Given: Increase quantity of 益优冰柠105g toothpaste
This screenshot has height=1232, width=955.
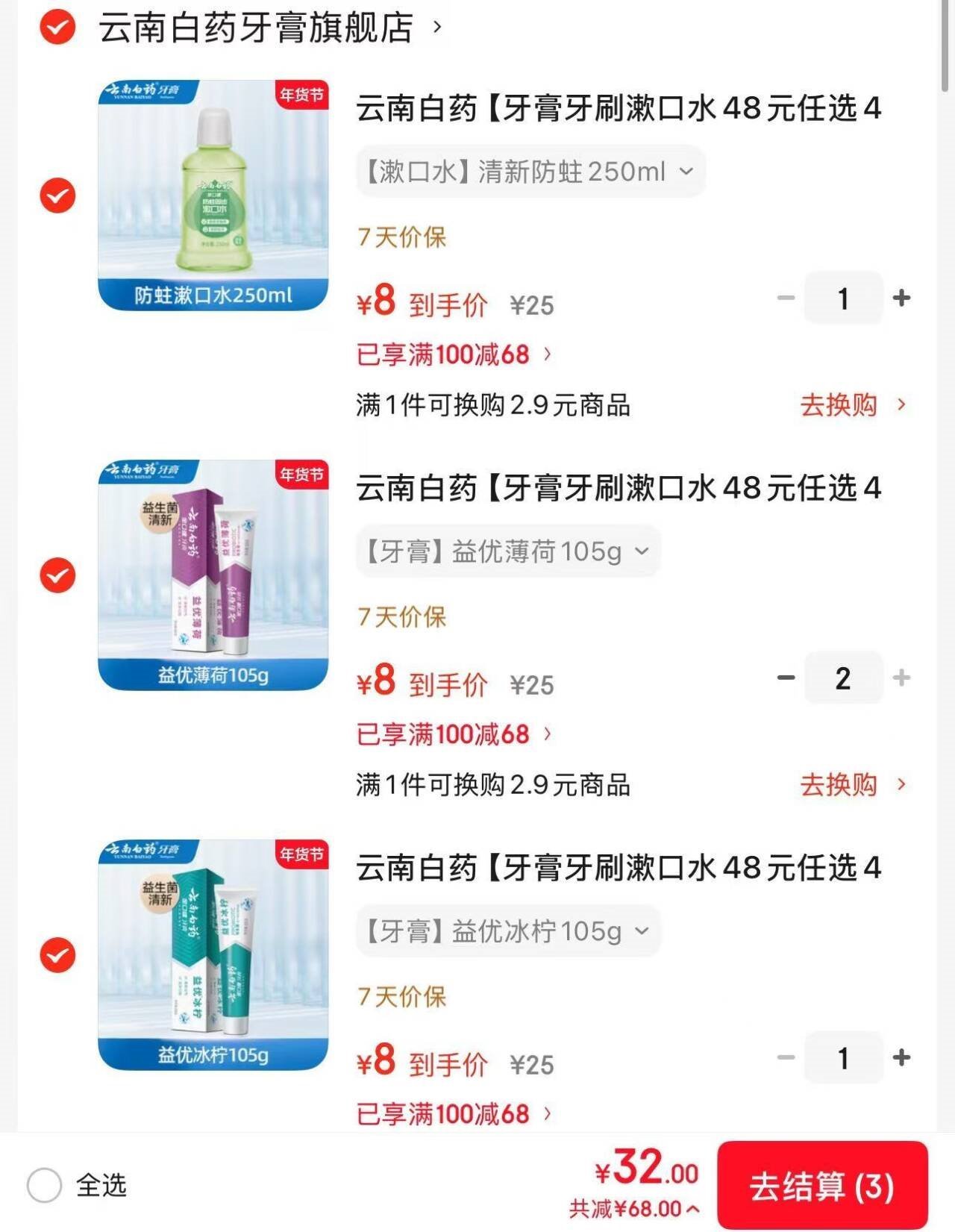Looking at the screenshot, I should 901,1057.
